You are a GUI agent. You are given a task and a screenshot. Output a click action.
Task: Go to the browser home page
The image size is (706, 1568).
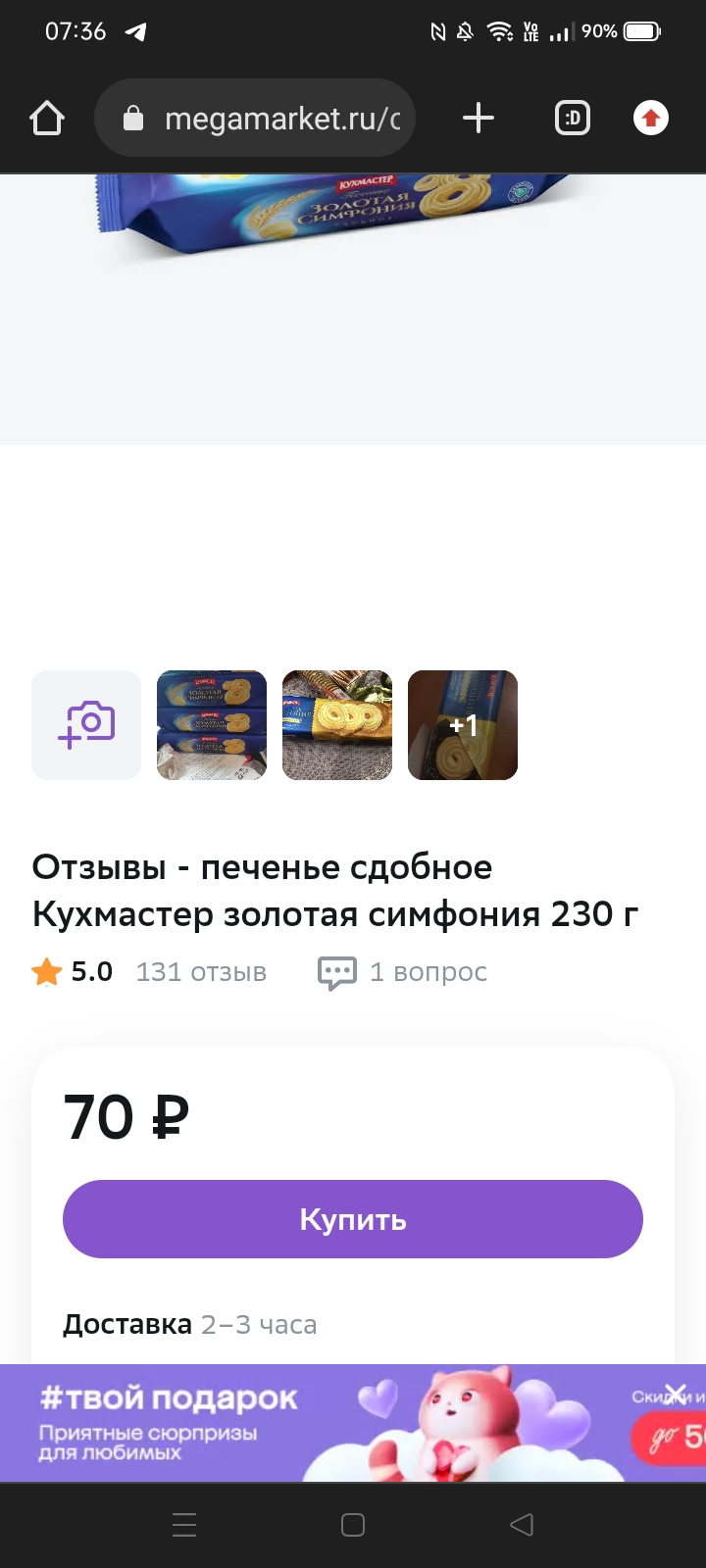pos(47,119)
